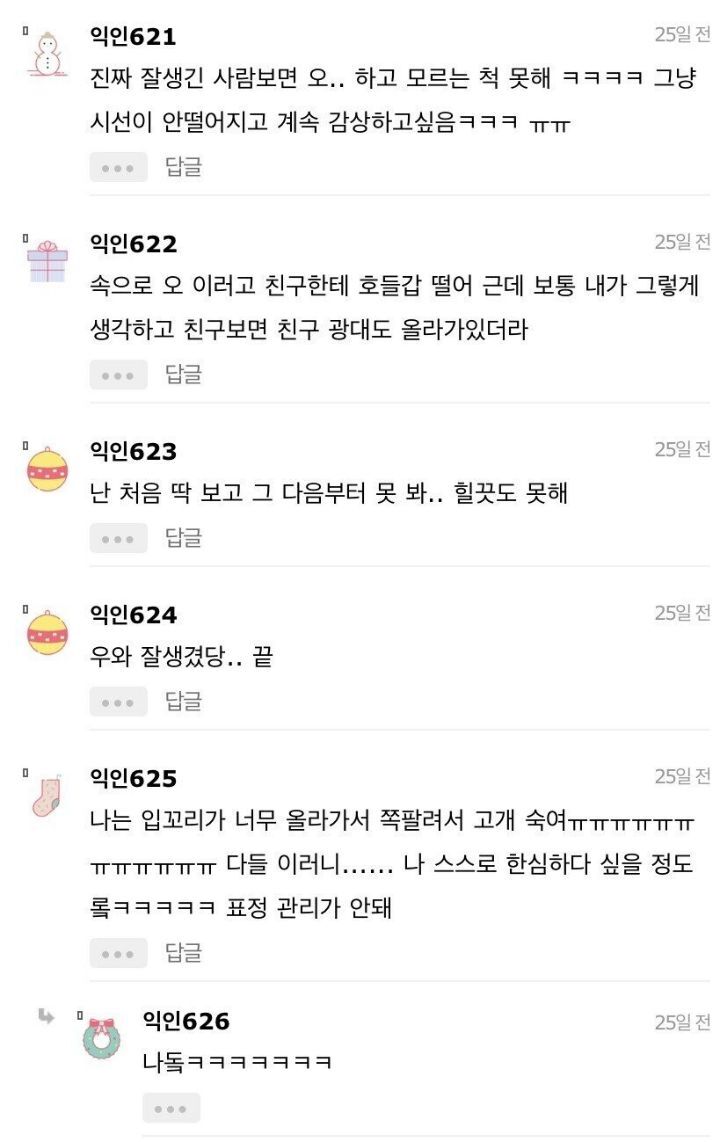Open more options on 익인622's comment

pos(119,375)
